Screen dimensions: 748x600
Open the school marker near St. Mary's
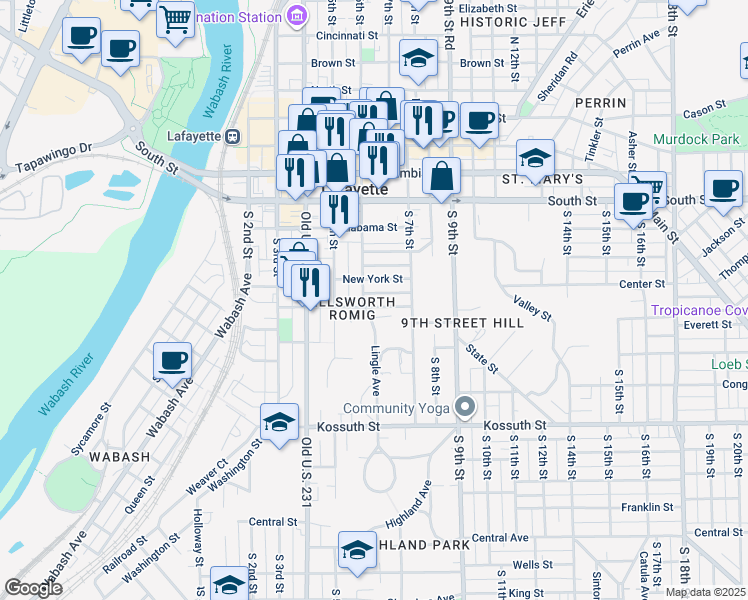pyautogui.click(x=536, y=158)
